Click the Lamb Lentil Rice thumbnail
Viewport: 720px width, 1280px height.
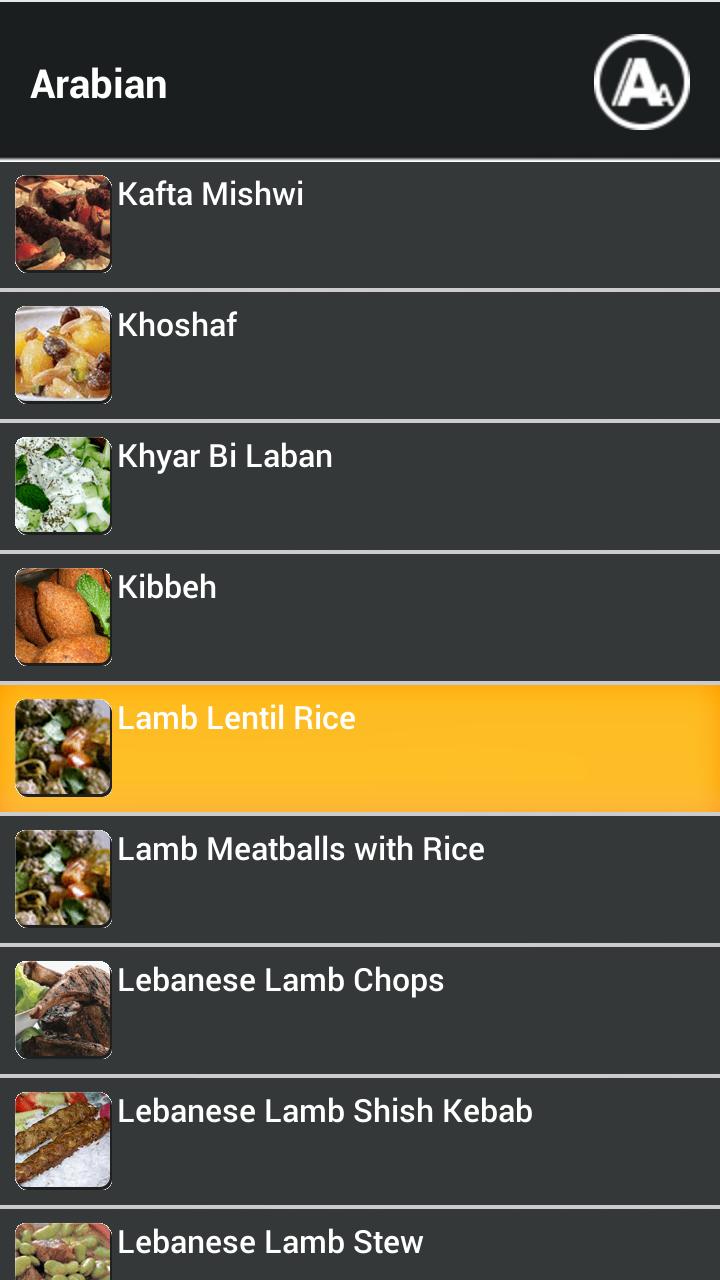point(63,747)
